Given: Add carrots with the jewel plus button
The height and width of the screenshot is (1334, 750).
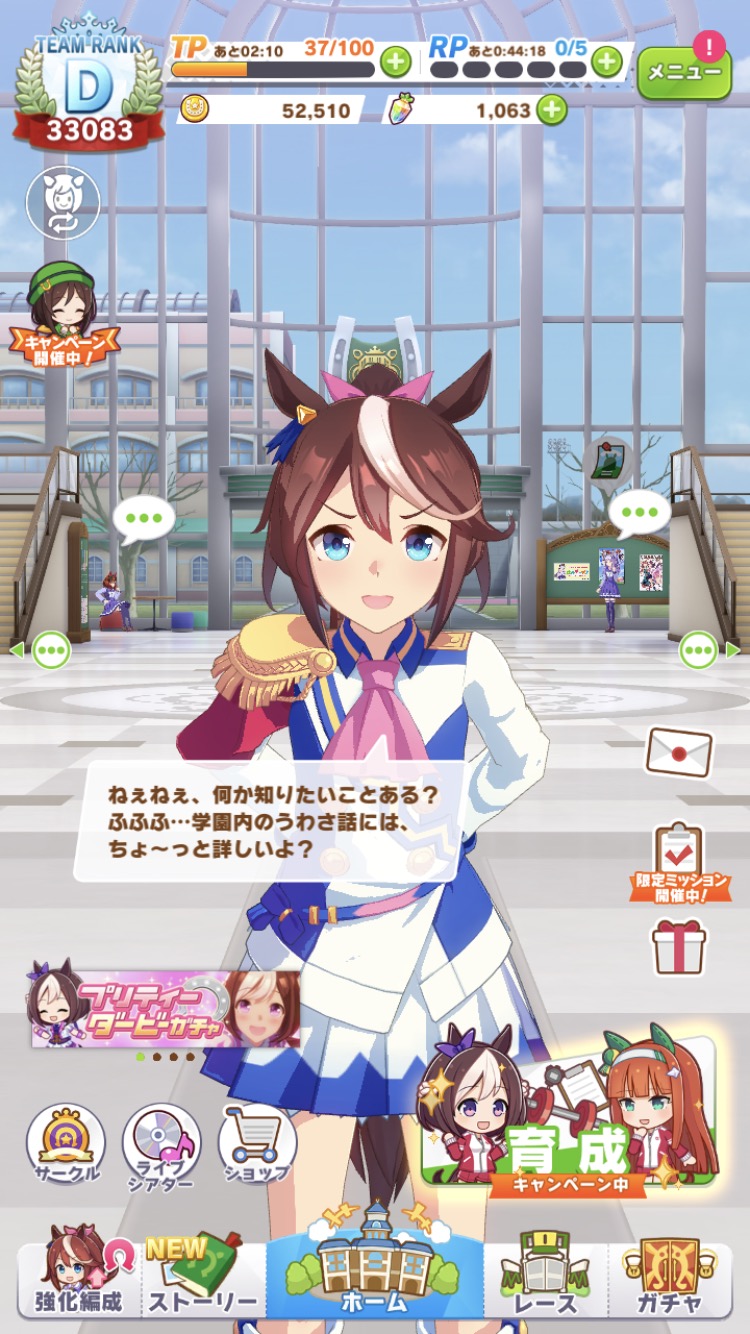Looking at the screenshot, I should pyautogui.click(x=552, y=109).
